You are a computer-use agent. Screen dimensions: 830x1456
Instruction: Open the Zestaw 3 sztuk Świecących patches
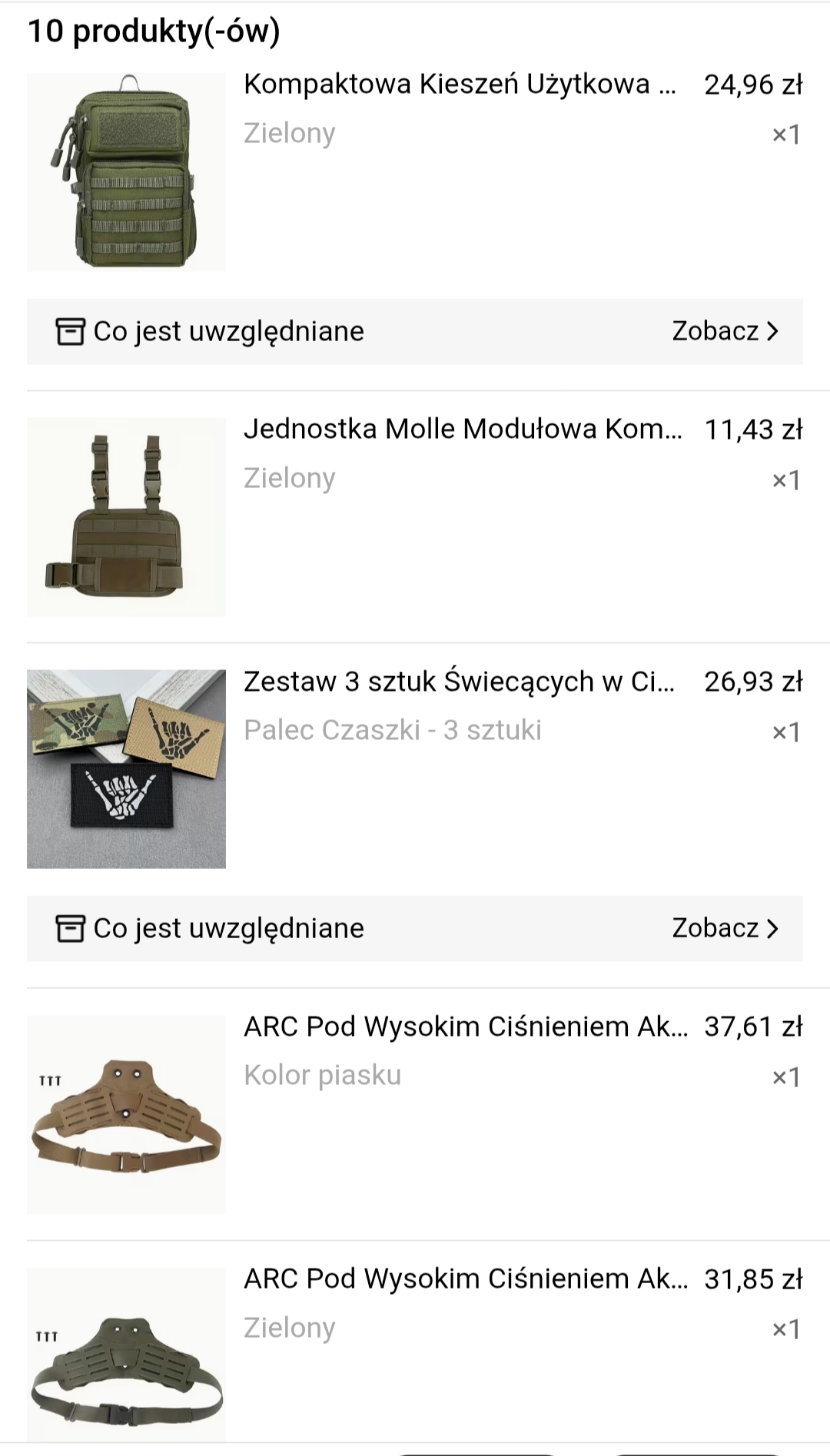[459, 682]
